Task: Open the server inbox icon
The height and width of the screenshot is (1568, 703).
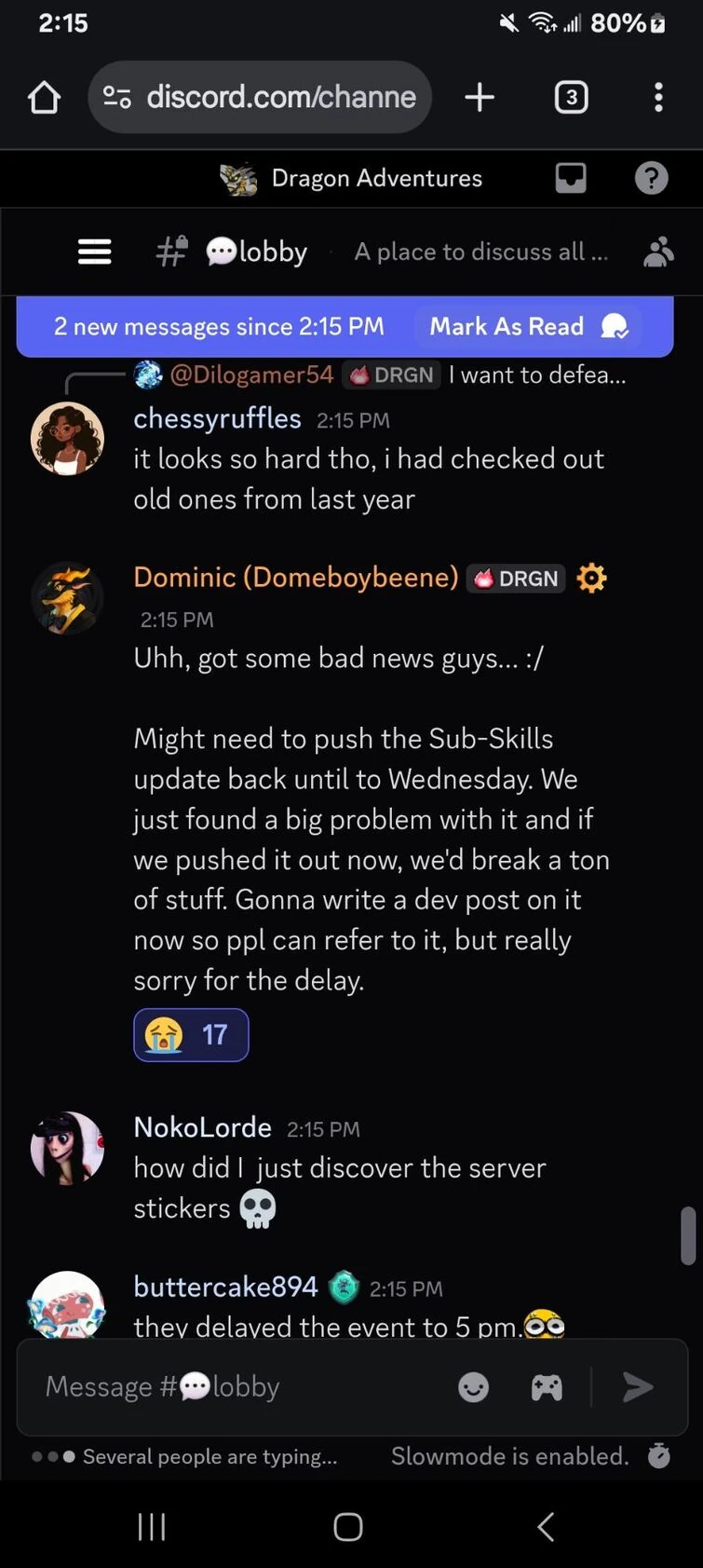Action: click(571, 178)
